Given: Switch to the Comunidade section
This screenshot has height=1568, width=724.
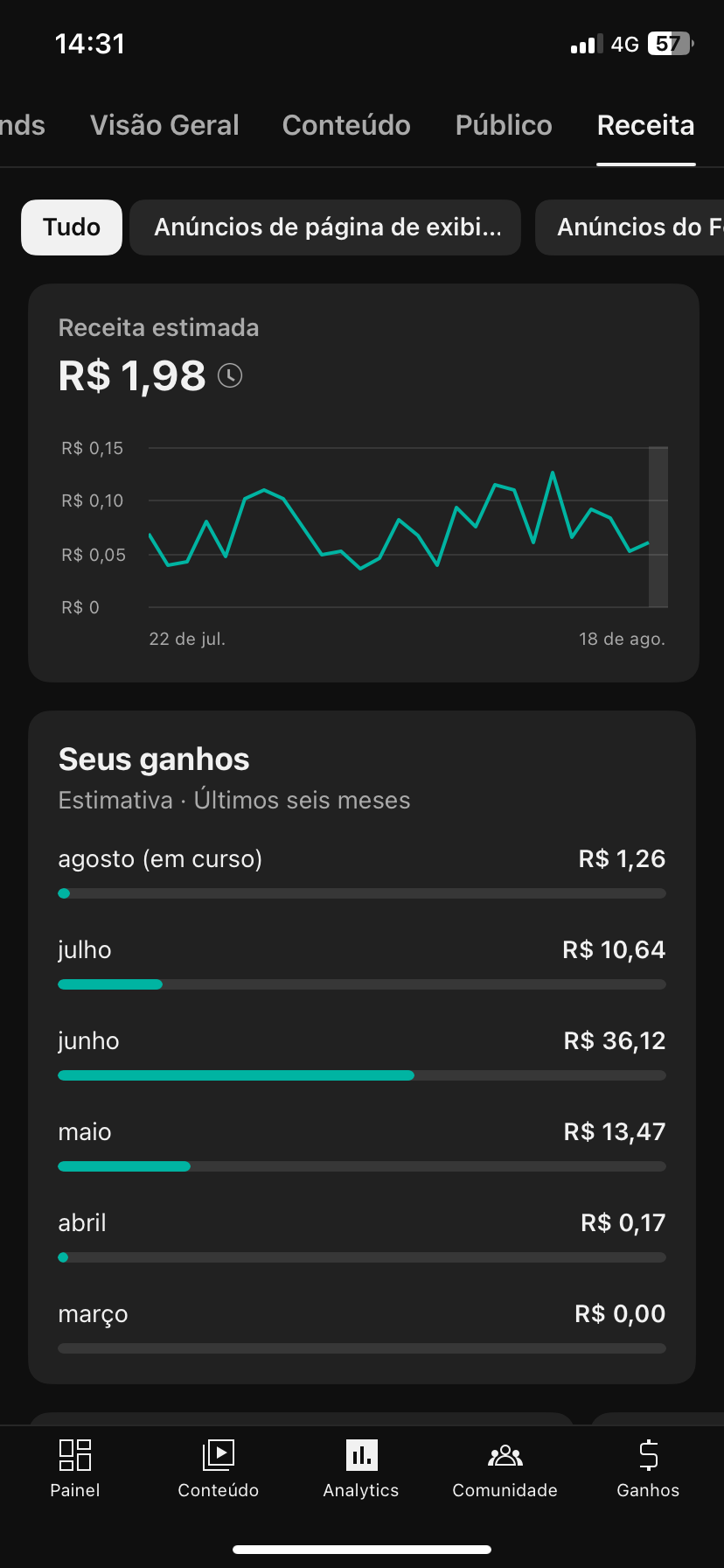Looking at the screenshot, I should coord(505,1468).
